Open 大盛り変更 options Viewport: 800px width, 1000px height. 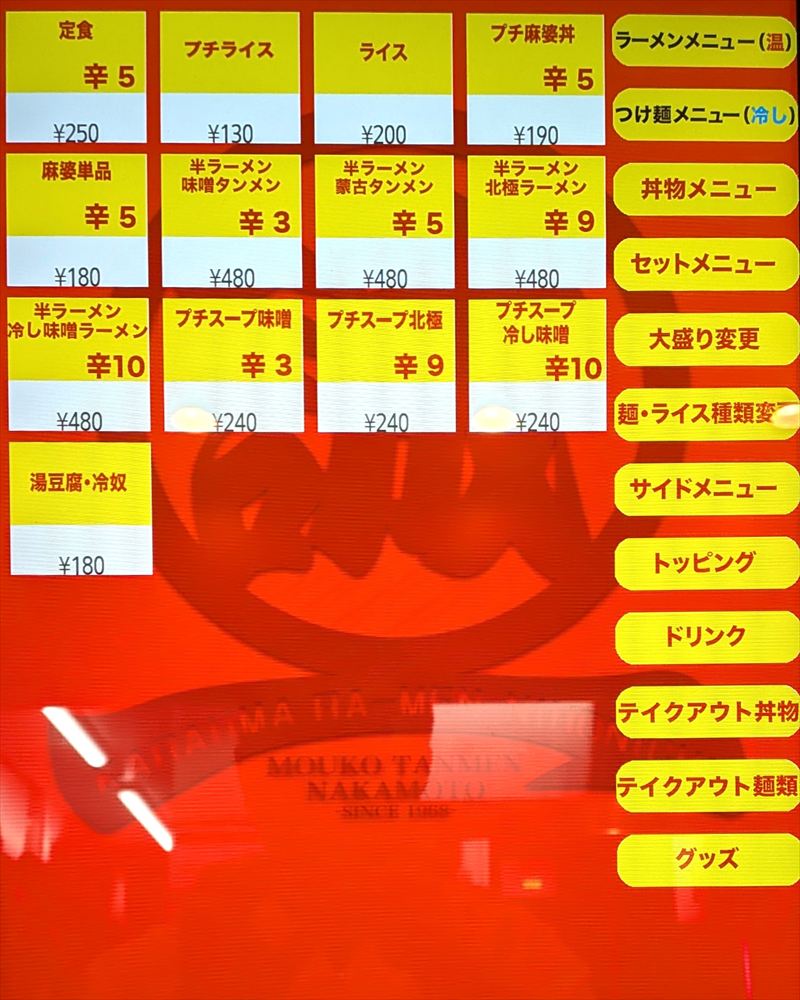coord(706,339)
